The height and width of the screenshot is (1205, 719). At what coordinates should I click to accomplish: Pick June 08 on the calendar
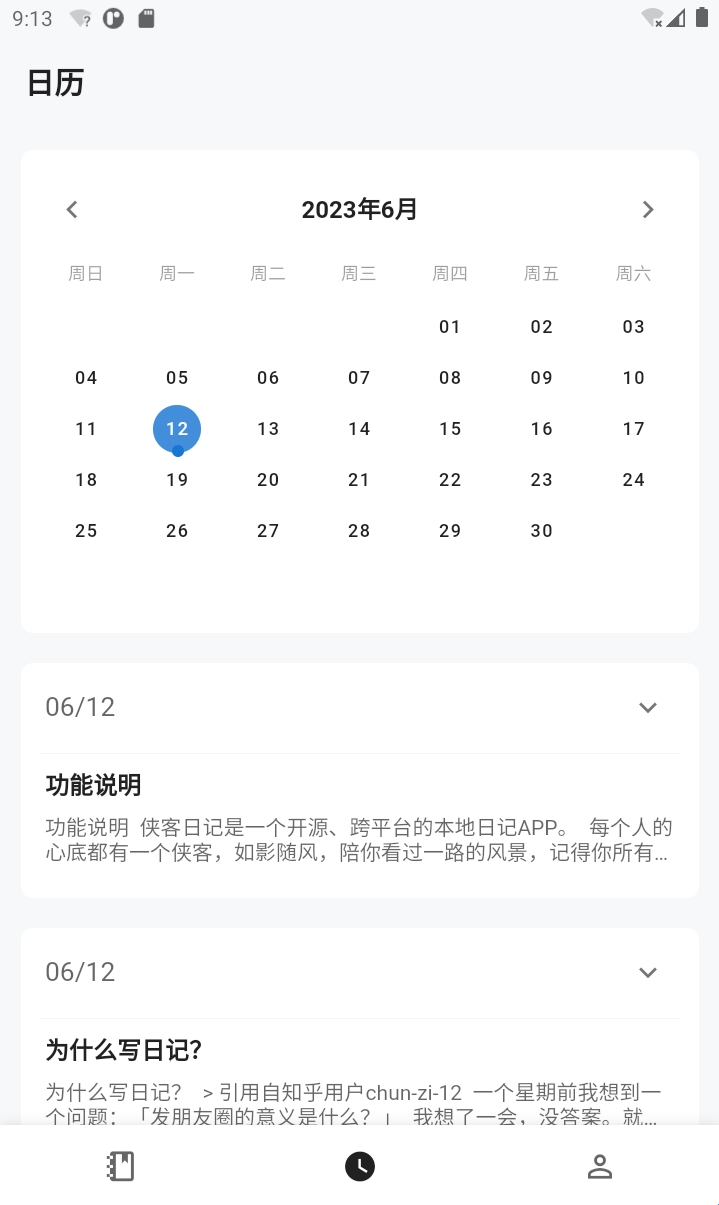[450, 378]
